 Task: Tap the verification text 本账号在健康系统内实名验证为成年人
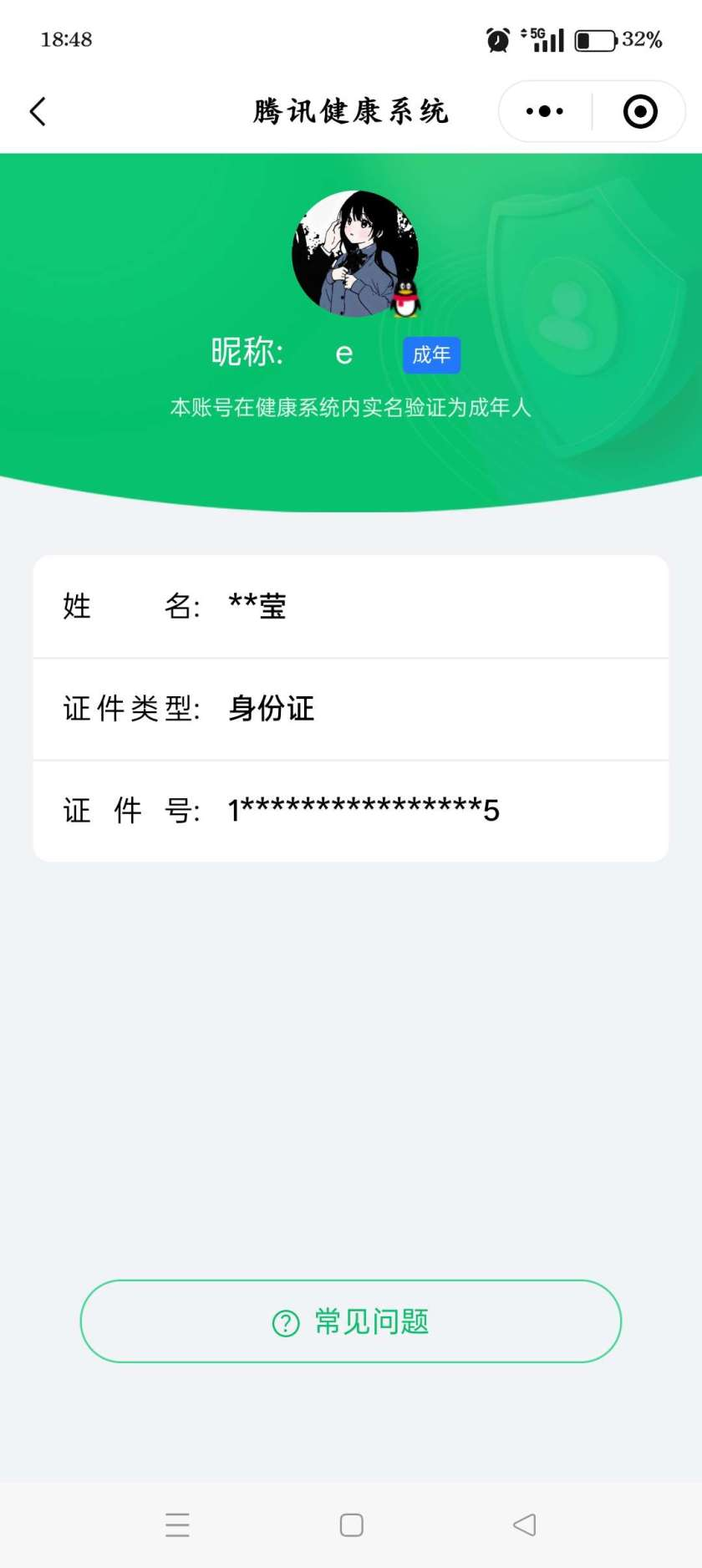351,410
